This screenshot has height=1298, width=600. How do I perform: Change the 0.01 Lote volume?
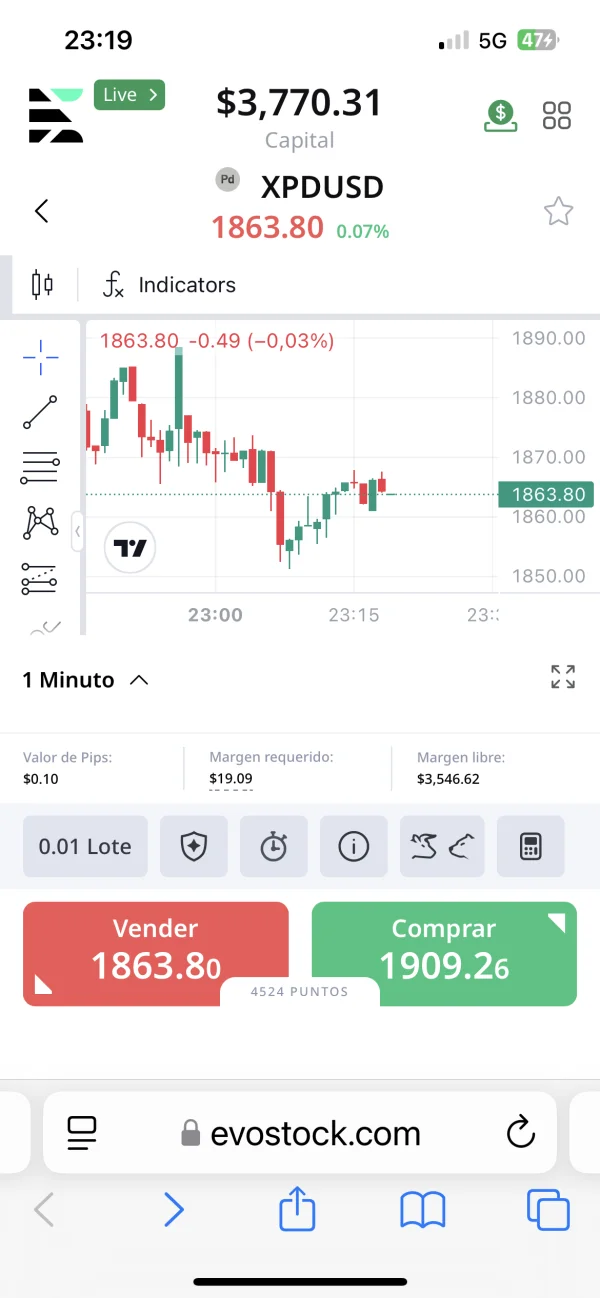85,846
